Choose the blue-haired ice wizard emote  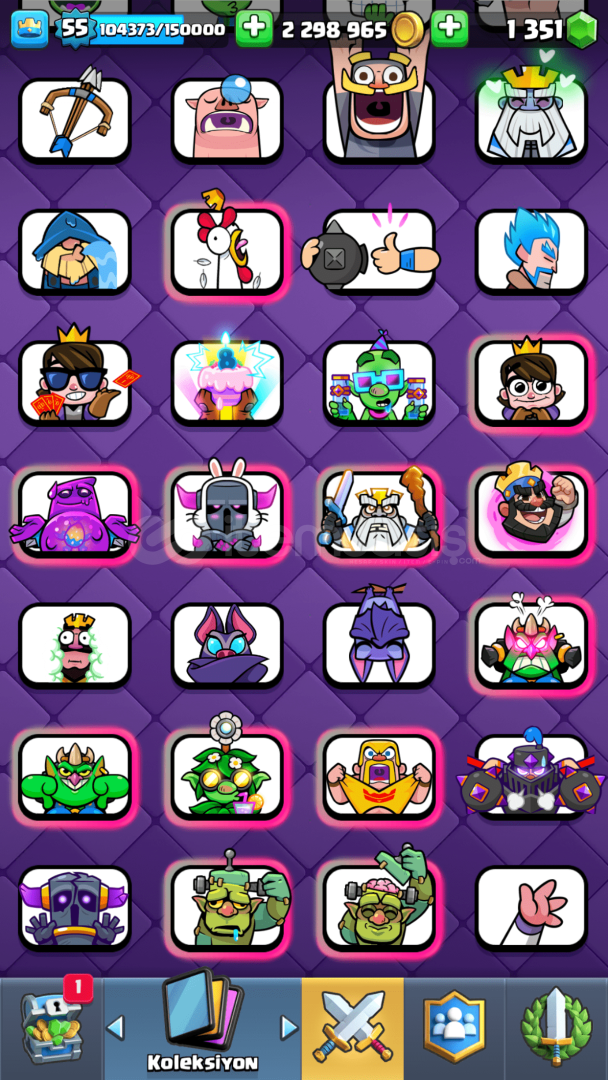tap(532, 251)
